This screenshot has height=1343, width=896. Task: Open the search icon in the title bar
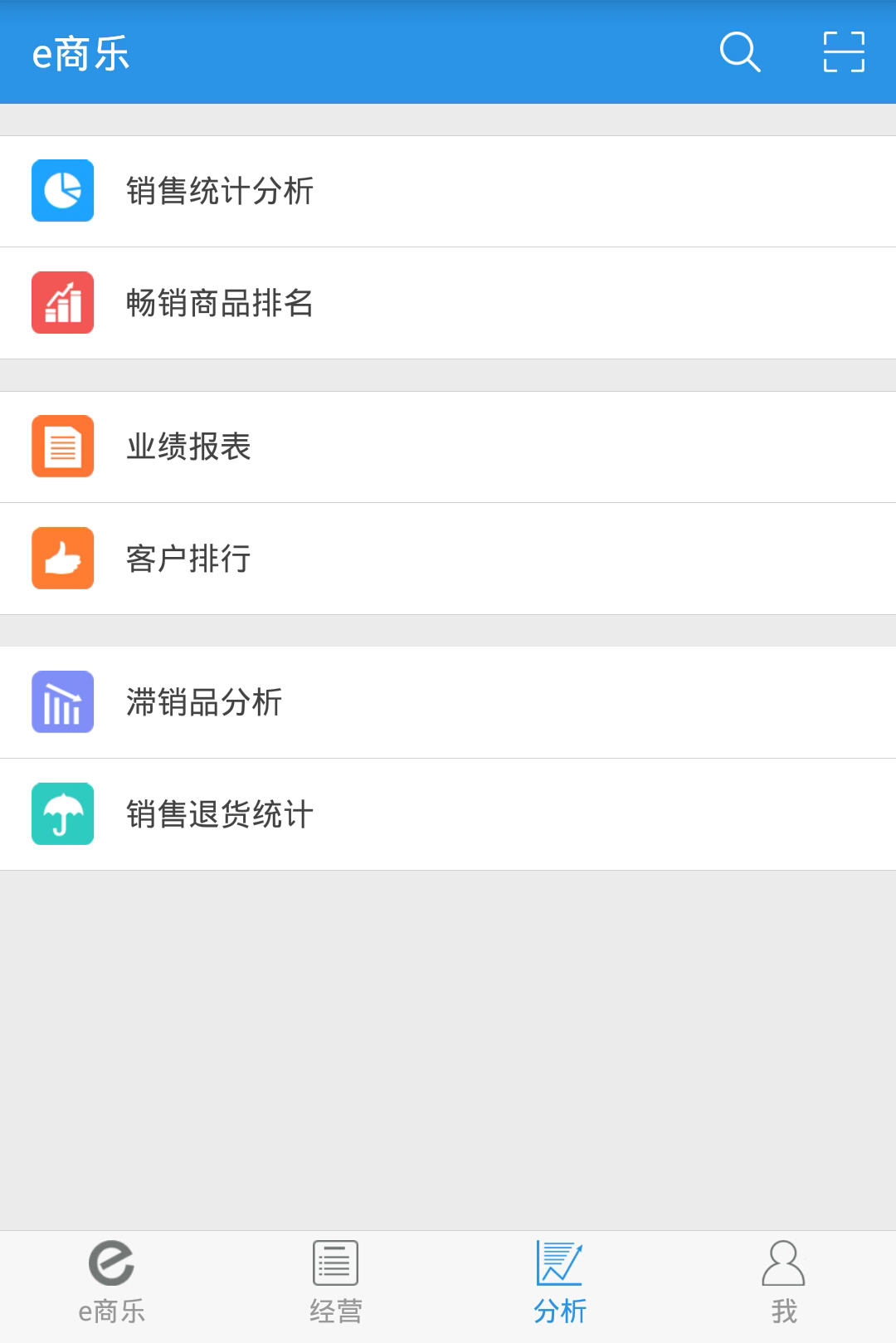[739, 52]
